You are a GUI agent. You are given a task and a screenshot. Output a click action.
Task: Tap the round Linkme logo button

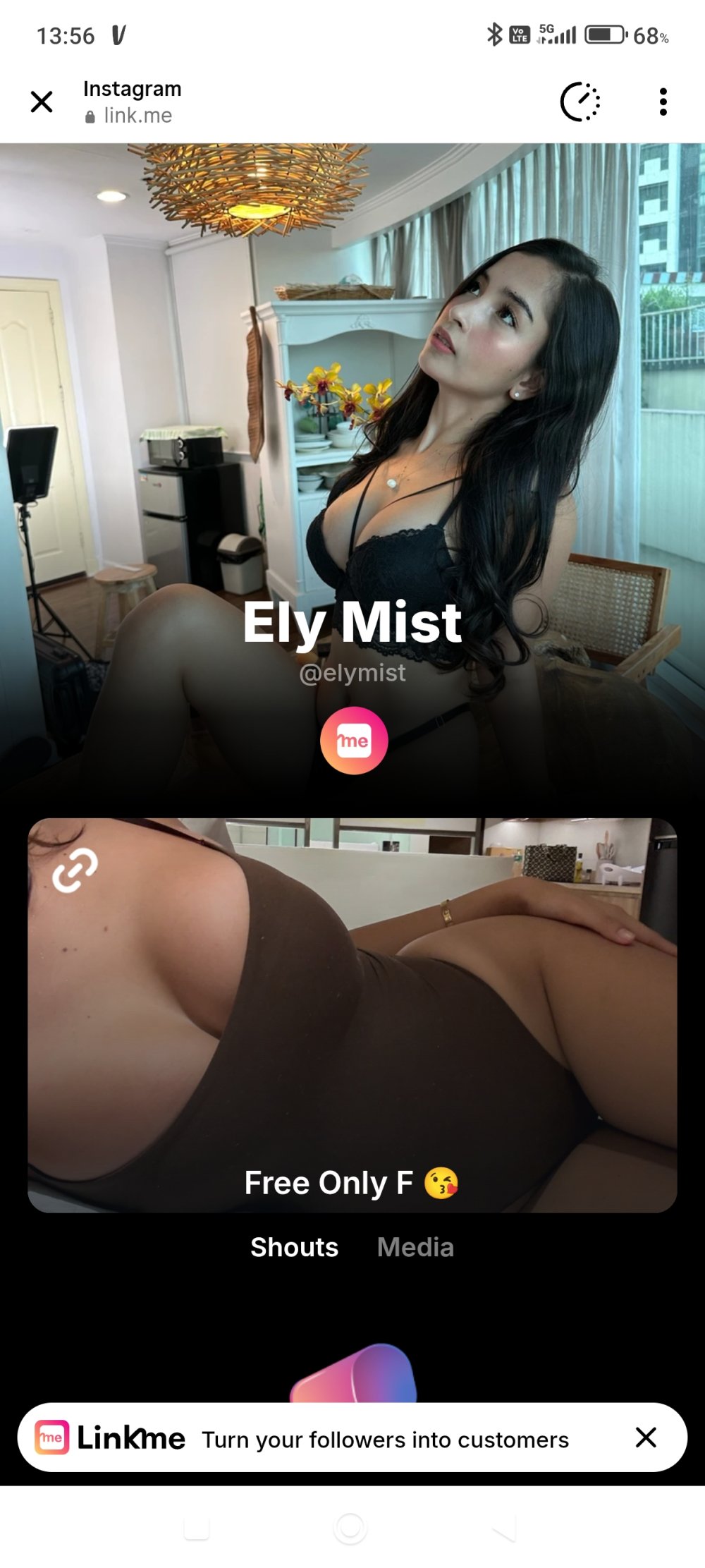click(x=354, y=741)
